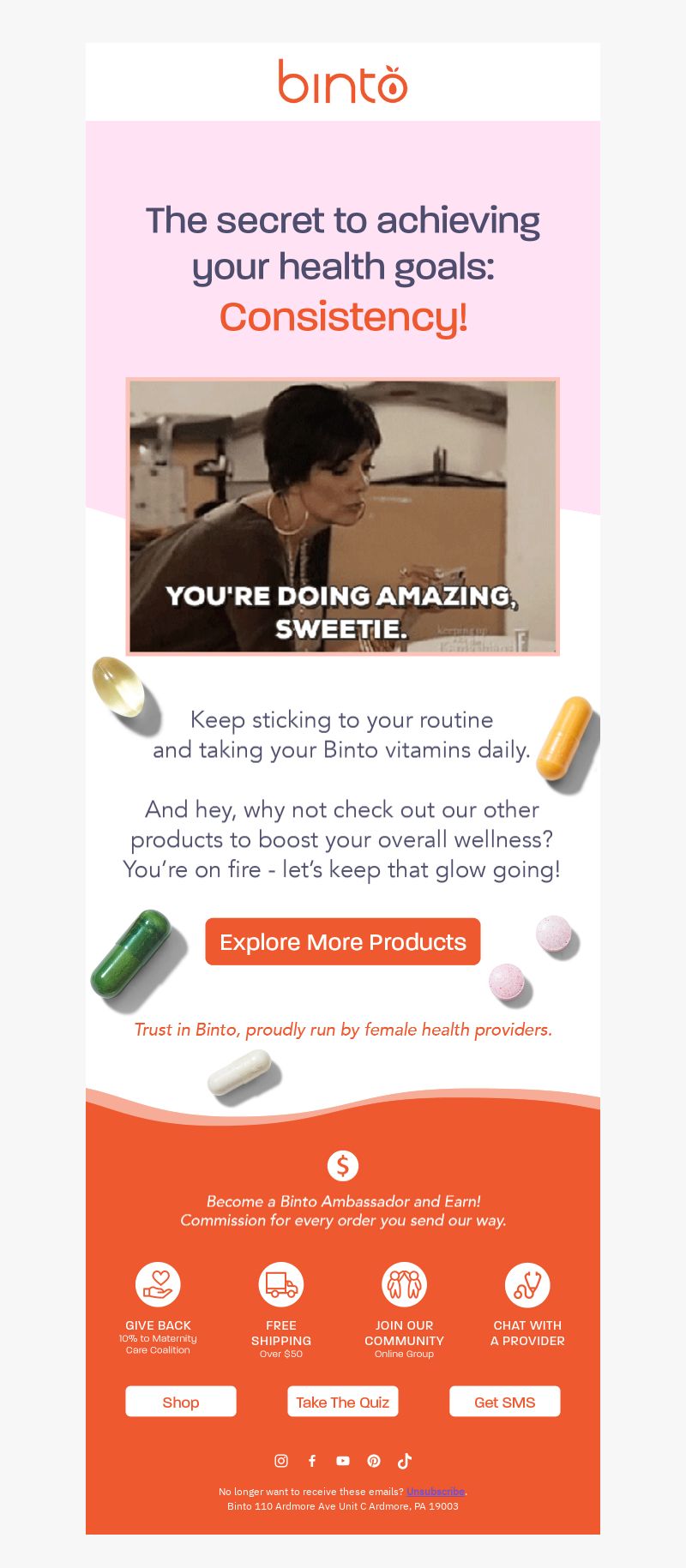The image size is (686, 1568).
Task: Tap the Get SMS button
Action: pos(505,1402)
